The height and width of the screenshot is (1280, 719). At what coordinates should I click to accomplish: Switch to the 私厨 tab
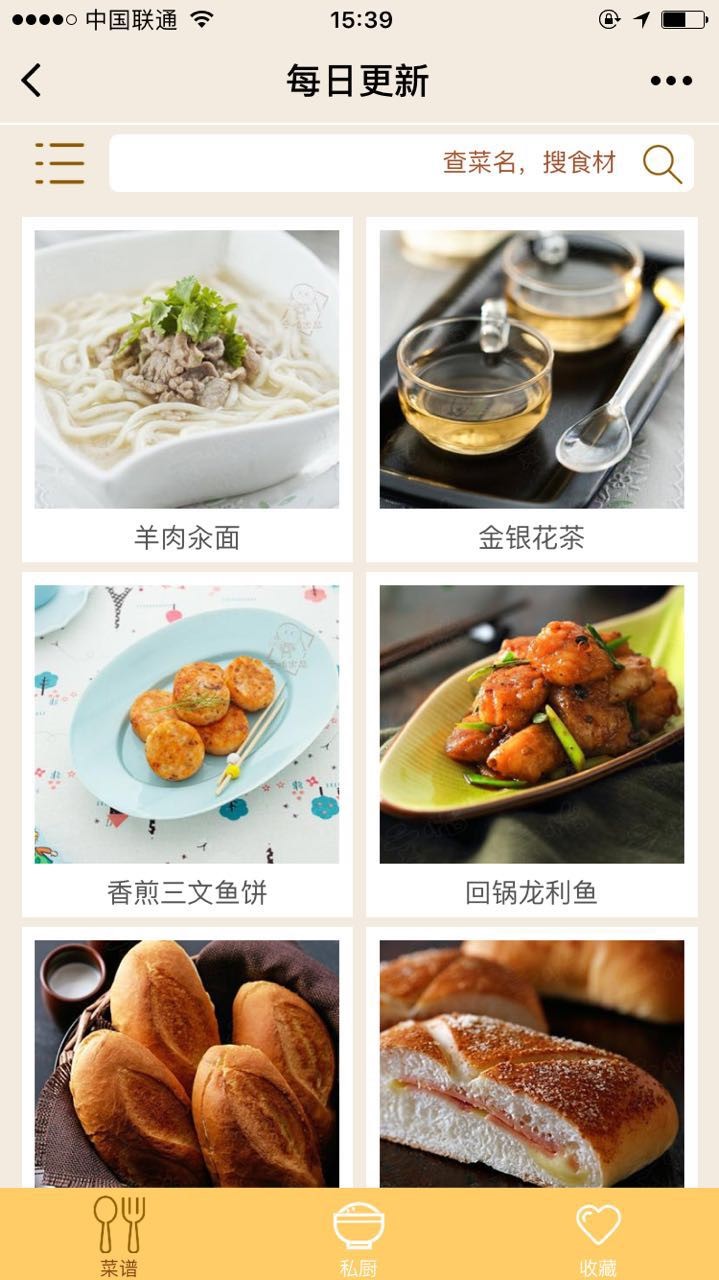(359, 1235)
